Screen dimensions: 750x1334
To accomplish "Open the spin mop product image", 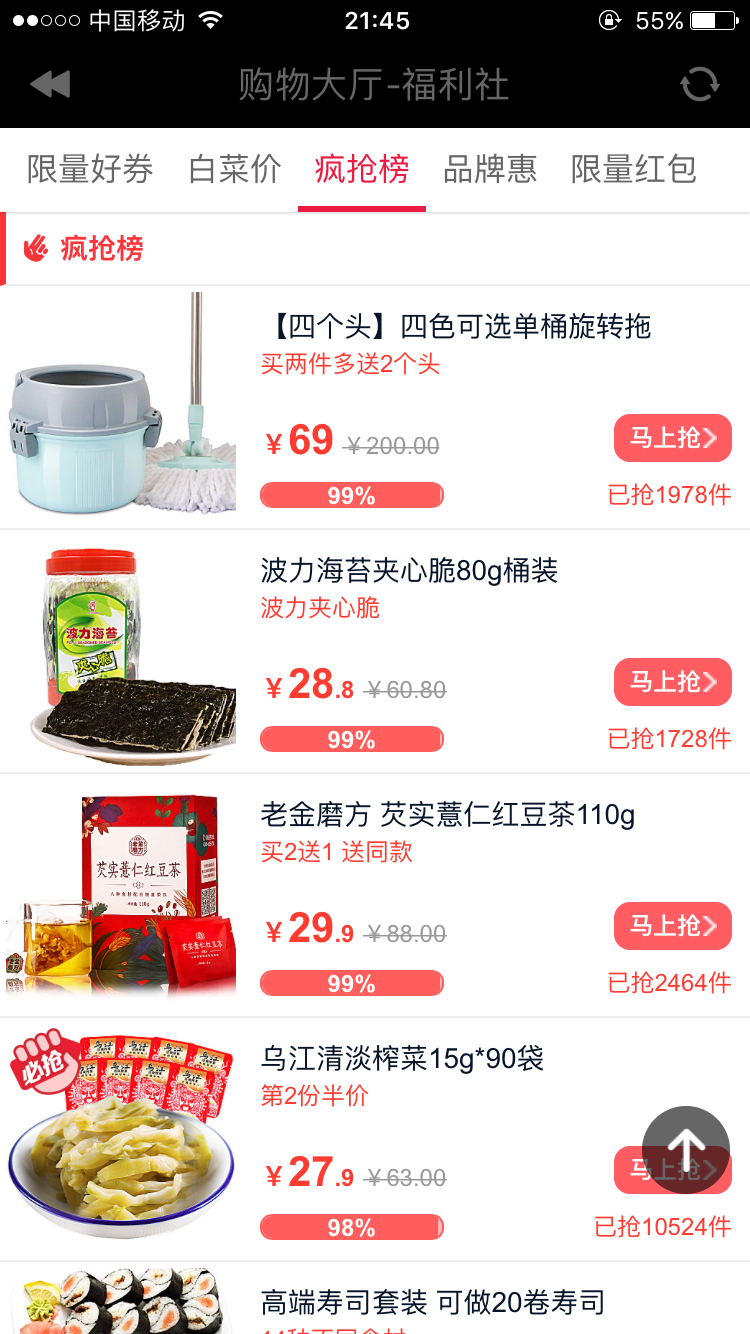I will (x=122, y=404).
